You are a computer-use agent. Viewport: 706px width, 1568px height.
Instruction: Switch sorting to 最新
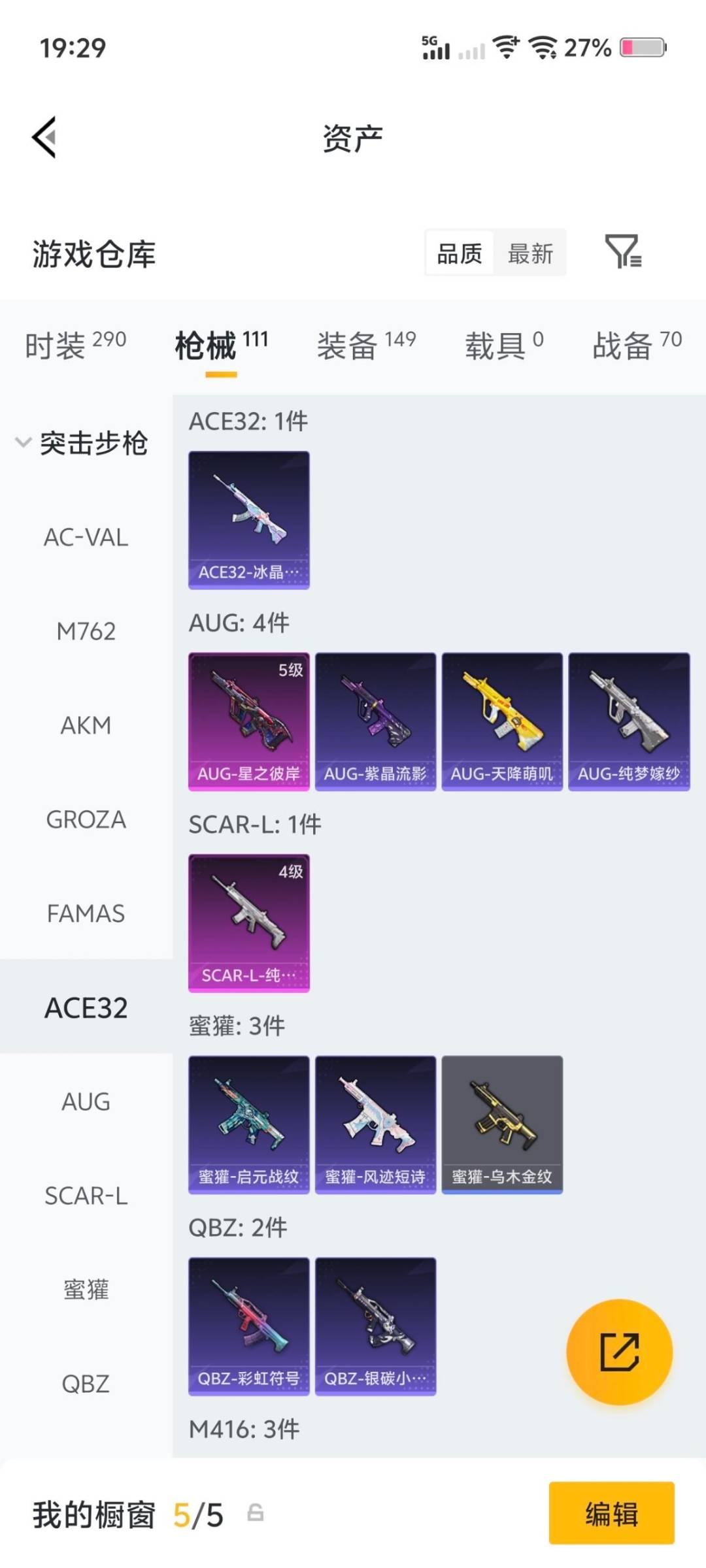pyautogui.click(x=531, y=253)
